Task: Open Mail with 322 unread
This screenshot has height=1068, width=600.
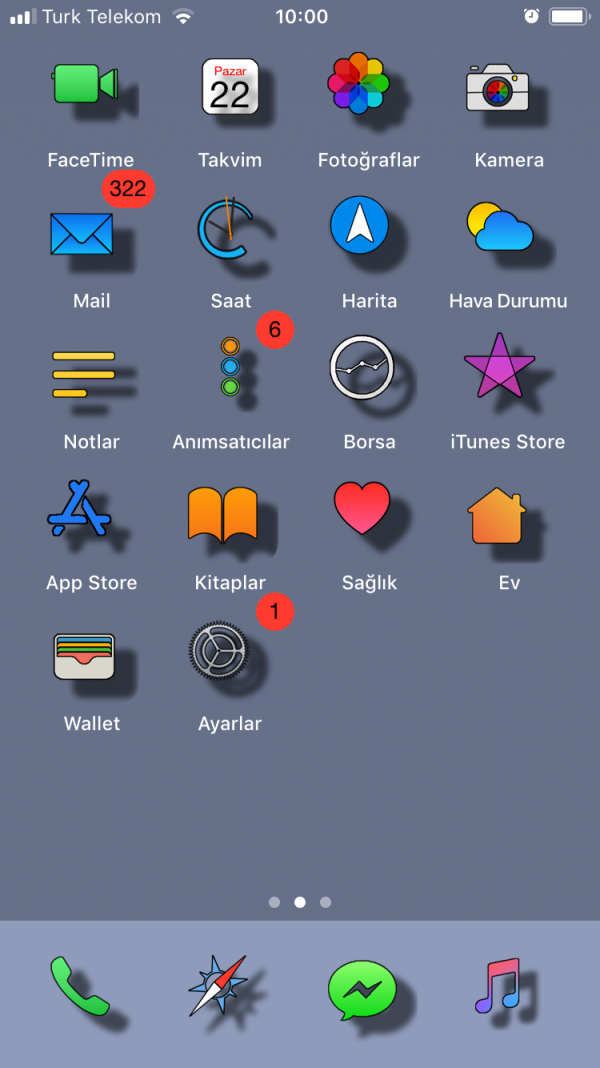Action: click(x=81, y=232)
